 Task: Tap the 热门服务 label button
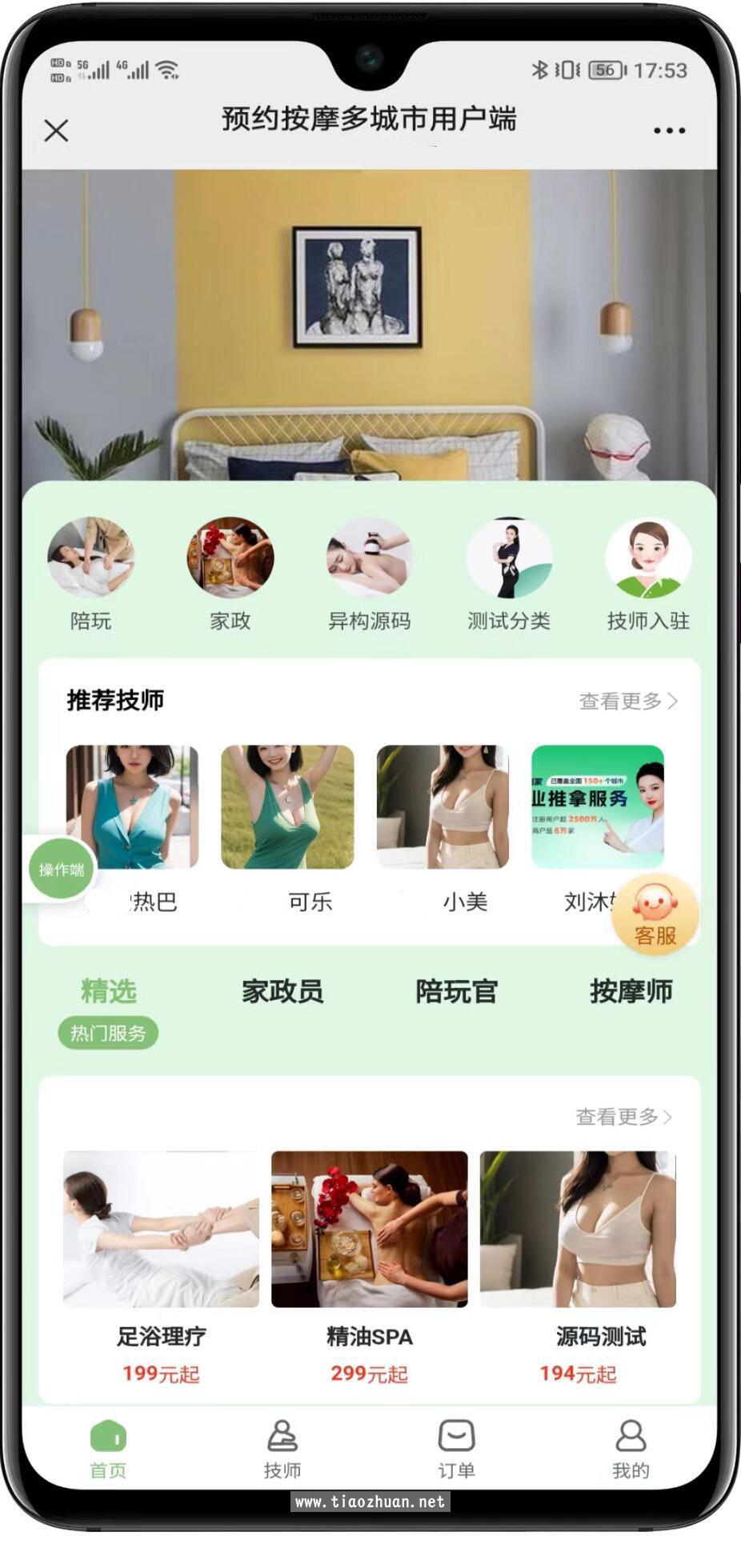coord(107,1033)
